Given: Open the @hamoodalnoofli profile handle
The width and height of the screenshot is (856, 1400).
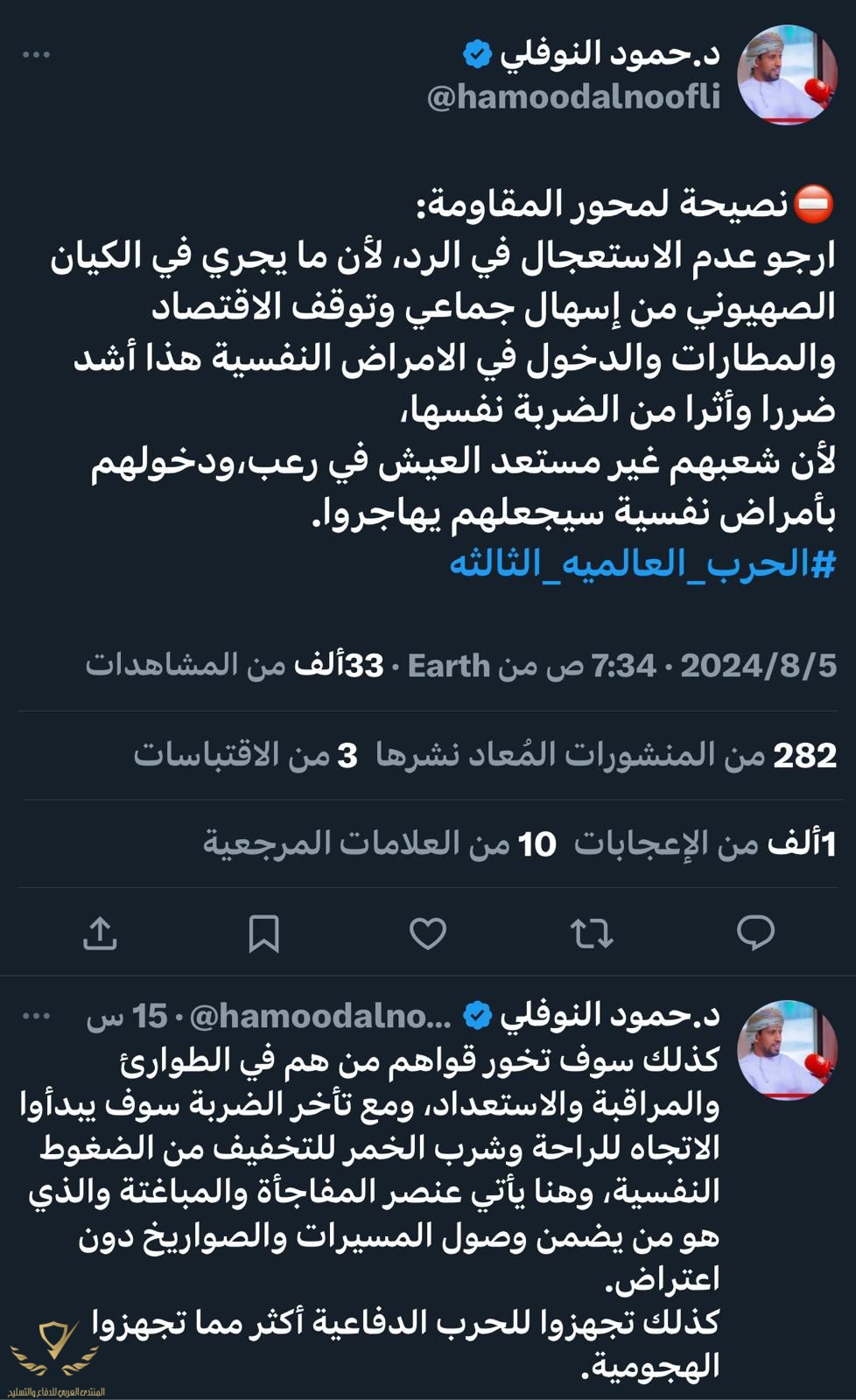Looking at the screenshot, I should pos(573,97).
